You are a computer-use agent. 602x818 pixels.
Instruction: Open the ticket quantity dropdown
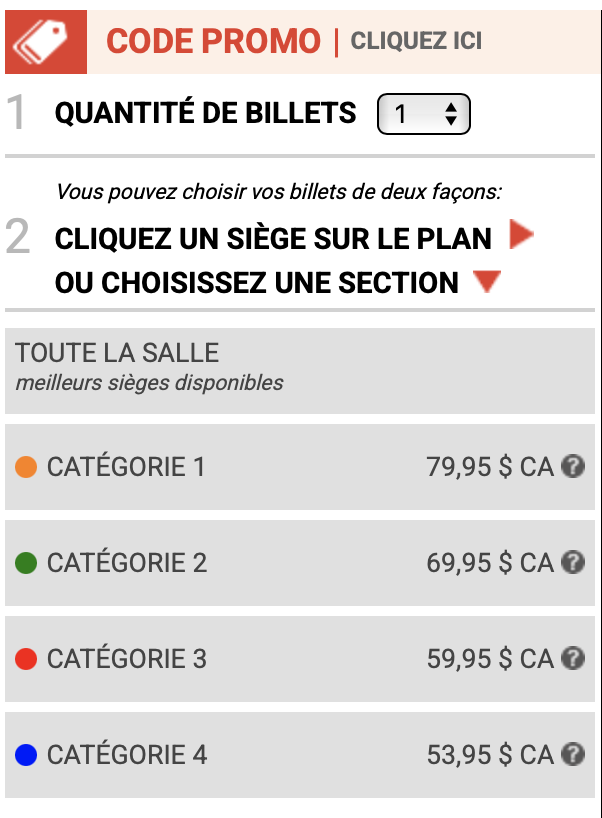coord(423,114)
